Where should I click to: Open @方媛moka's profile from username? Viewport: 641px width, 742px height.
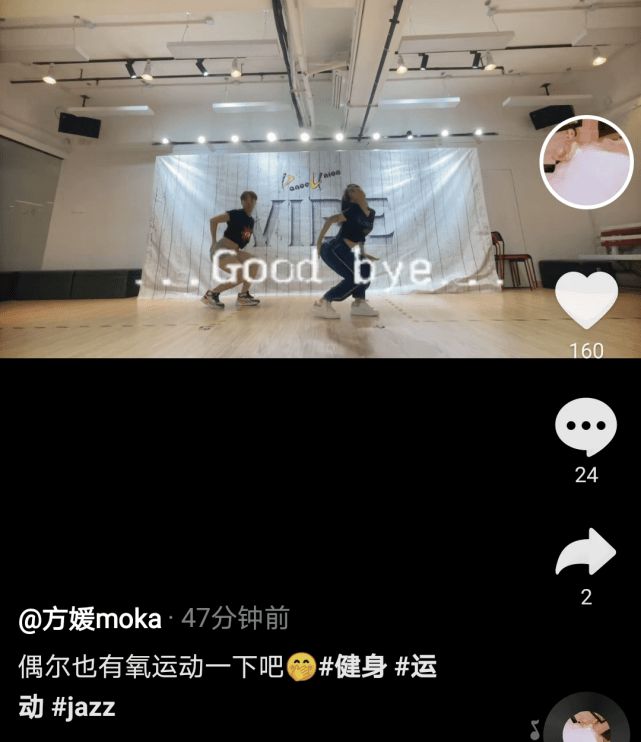tap(90, 619)
